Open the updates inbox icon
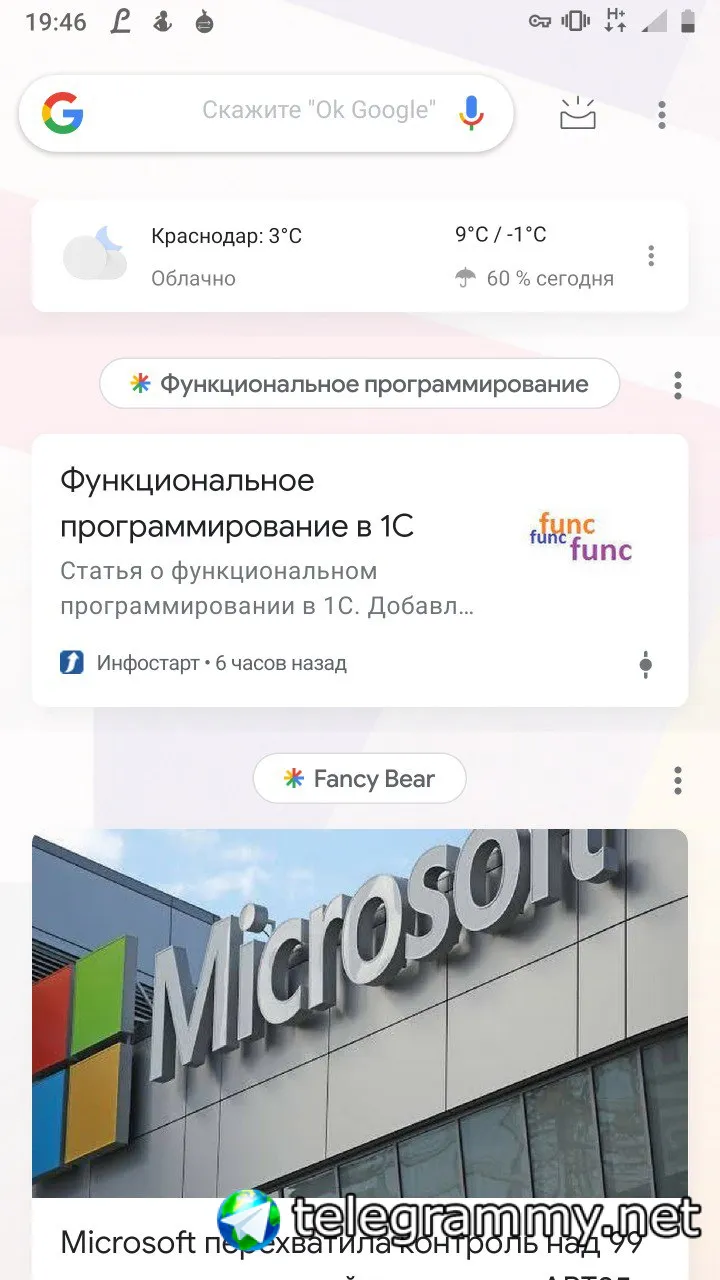 pos(578,114)
